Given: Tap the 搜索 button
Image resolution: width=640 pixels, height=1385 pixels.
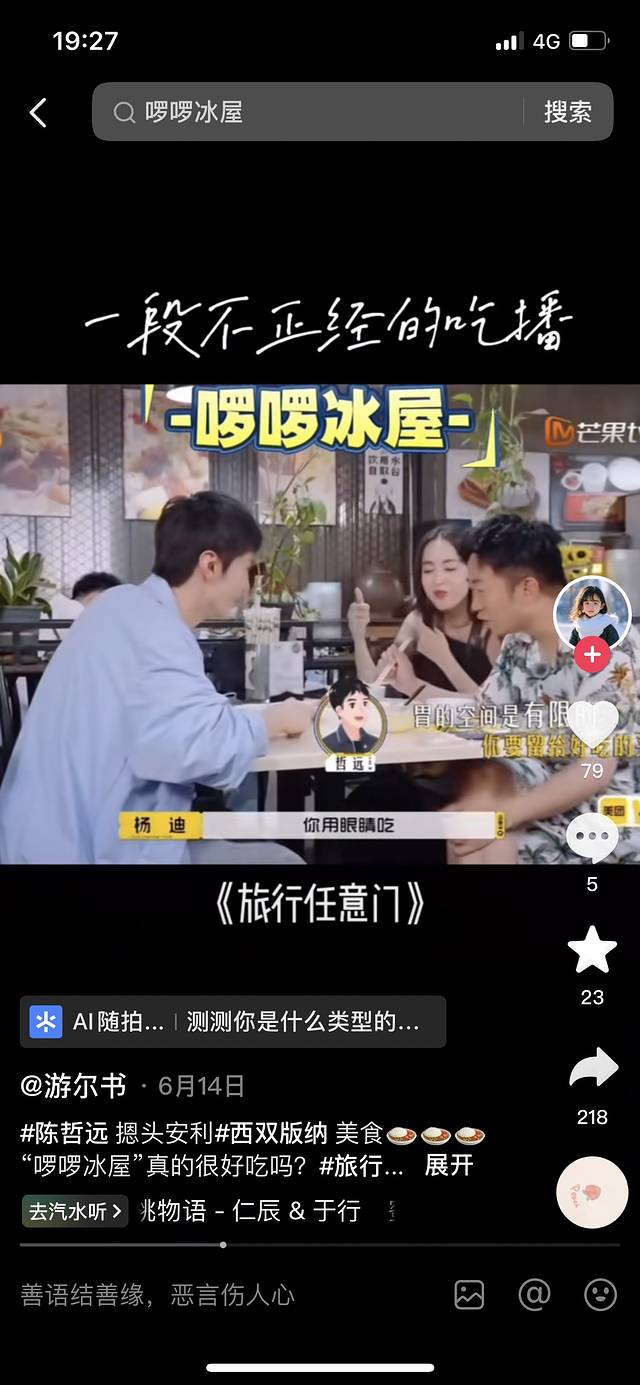Looking at the screenshot, I should (567, 112).
